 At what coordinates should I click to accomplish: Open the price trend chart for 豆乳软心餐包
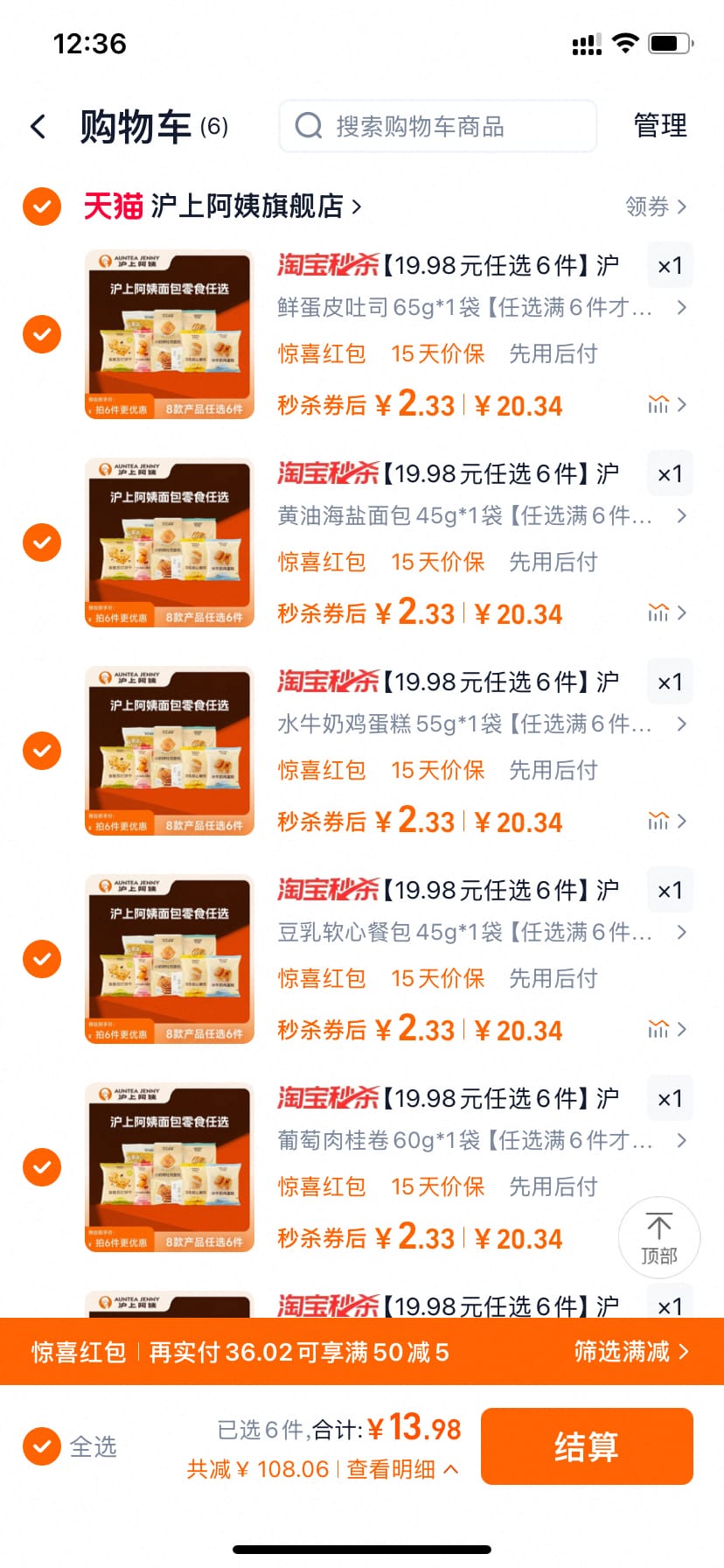tap(660, 1029)
